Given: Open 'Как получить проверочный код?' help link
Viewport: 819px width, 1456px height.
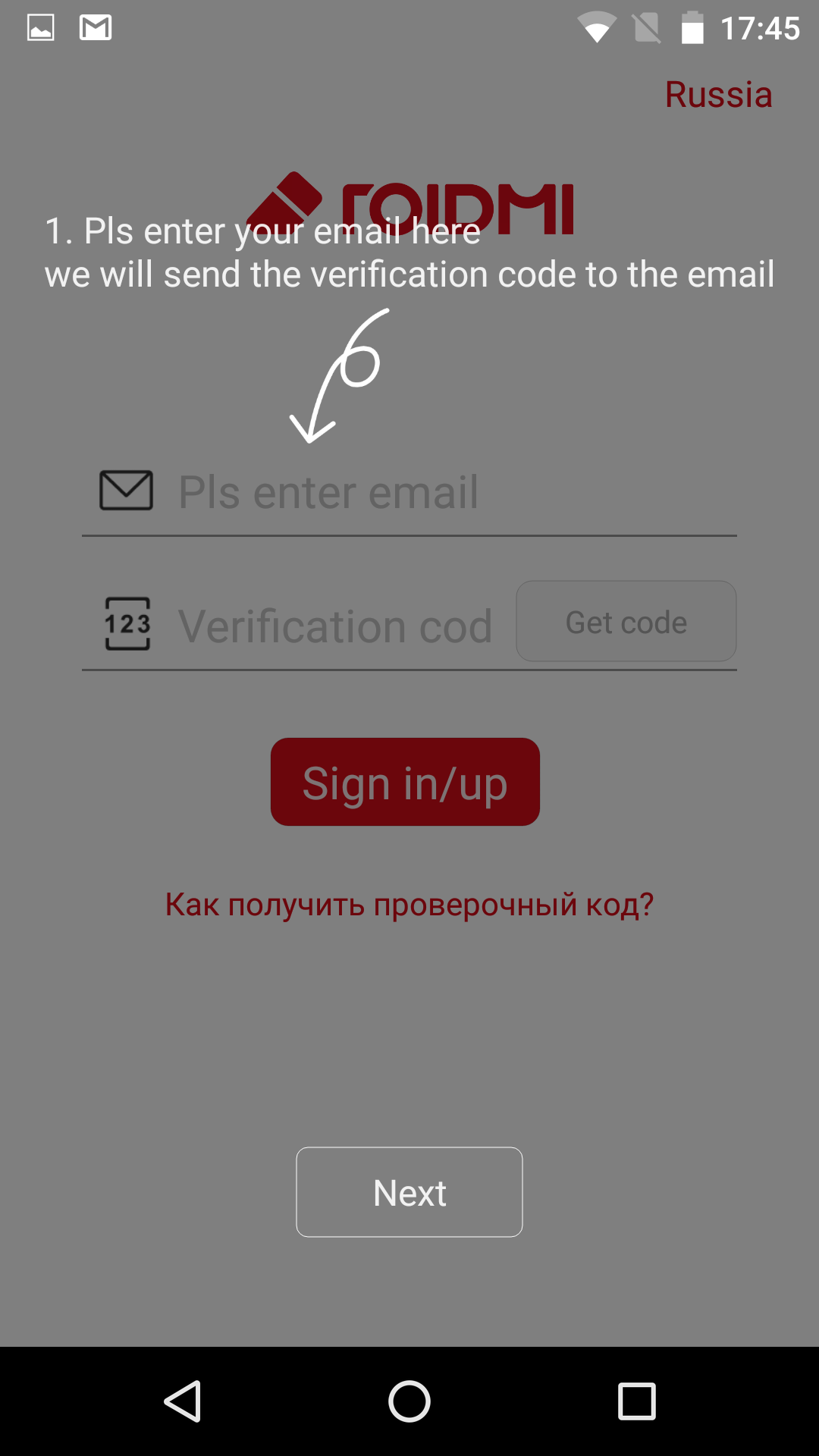Looking at the screenshot, I should [409, 905].
